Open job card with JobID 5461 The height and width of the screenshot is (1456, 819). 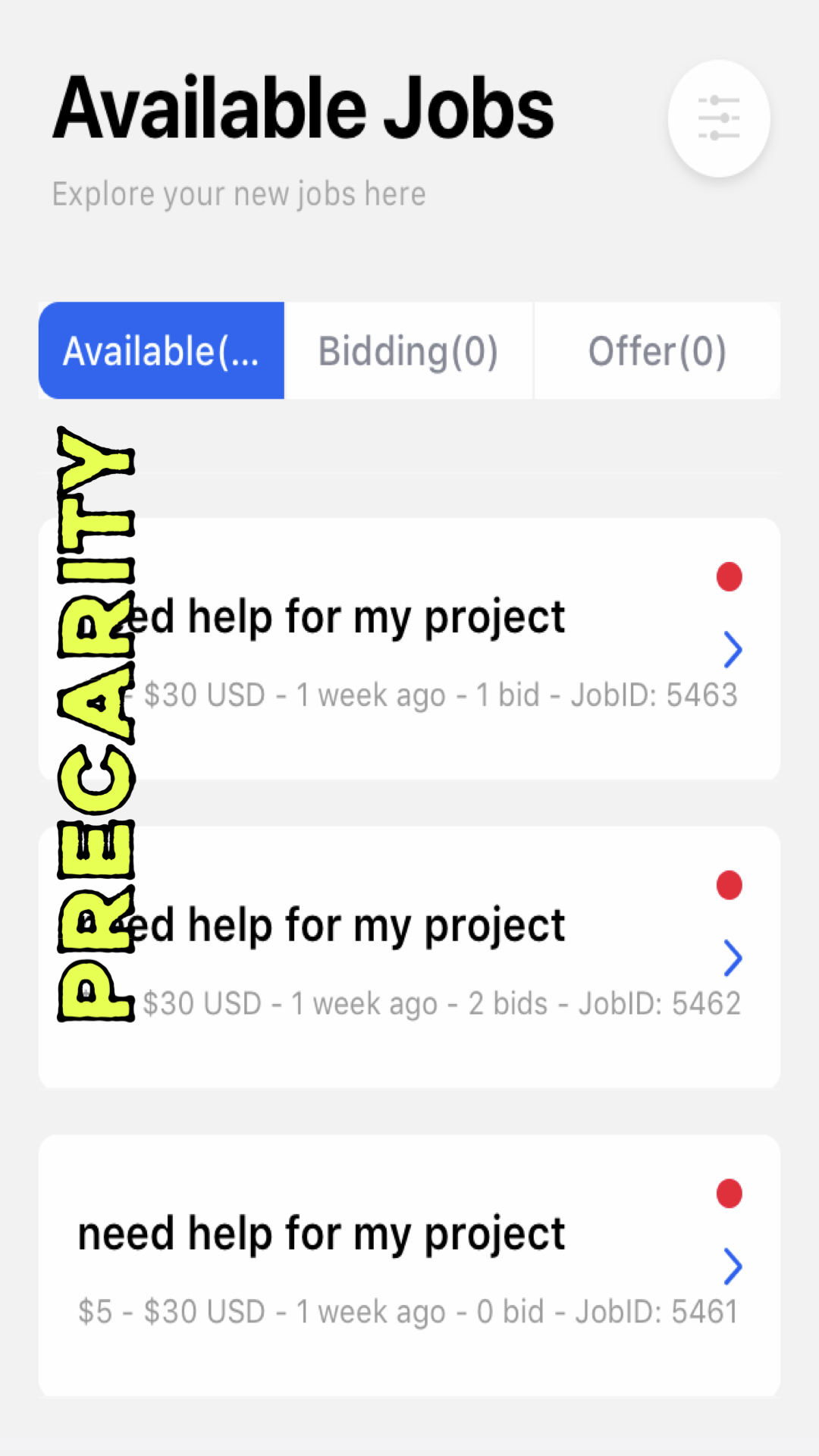click(x=409, y=1265)
